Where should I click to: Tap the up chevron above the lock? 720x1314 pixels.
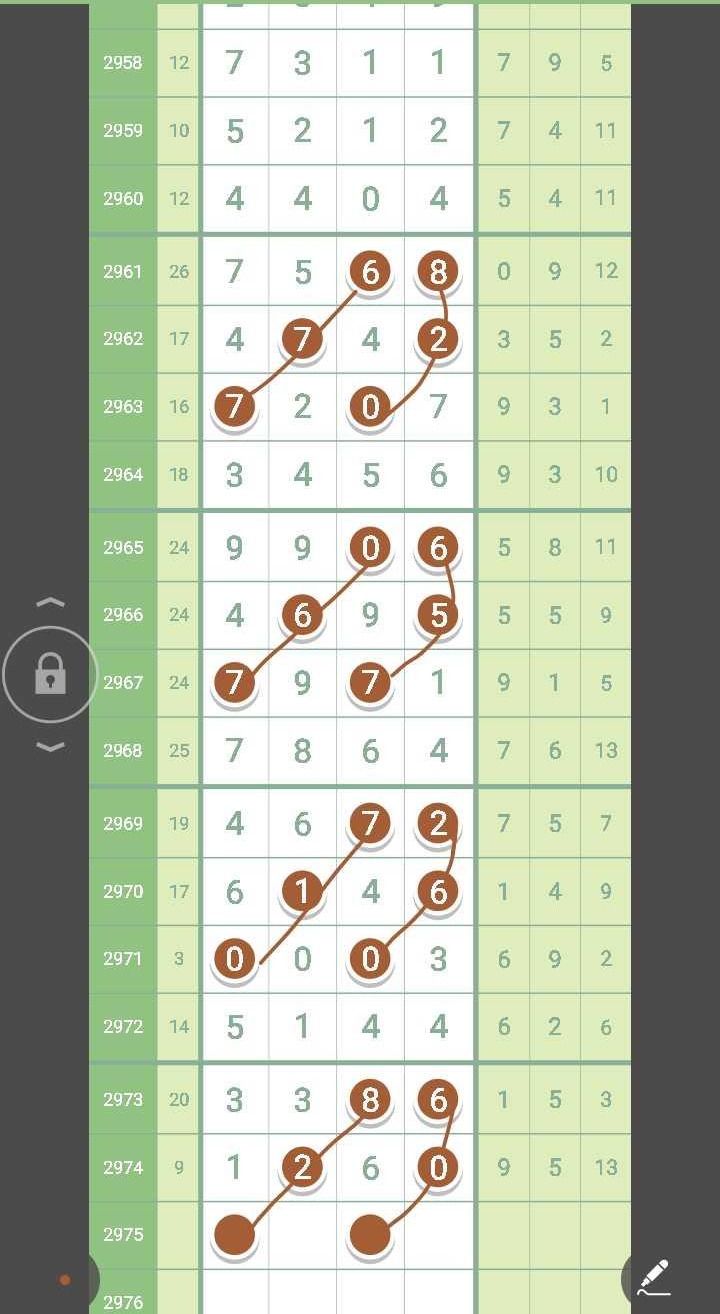coord(50,602)
